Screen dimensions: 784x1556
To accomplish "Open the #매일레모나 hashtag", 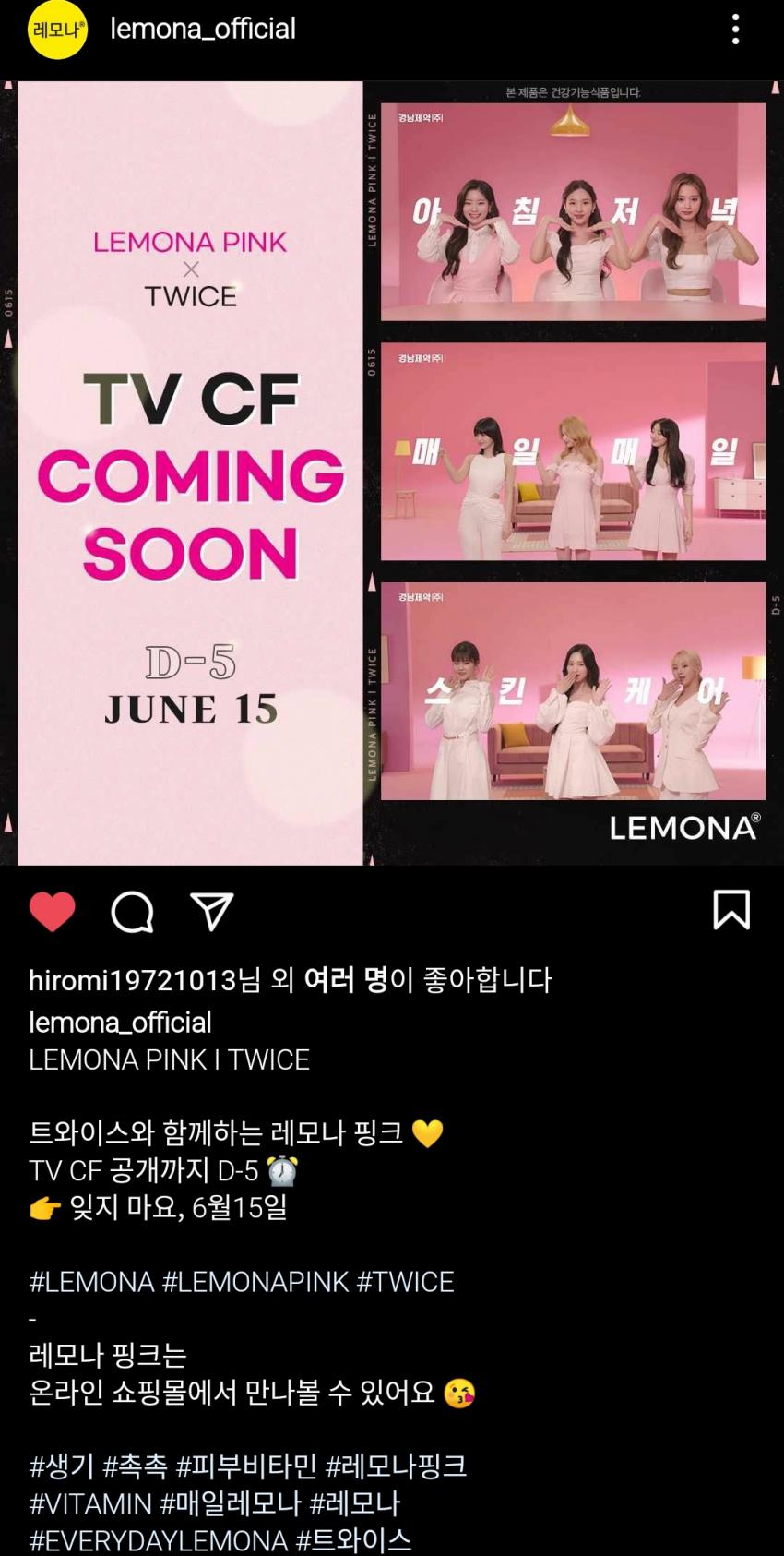I will [231, 1503].
